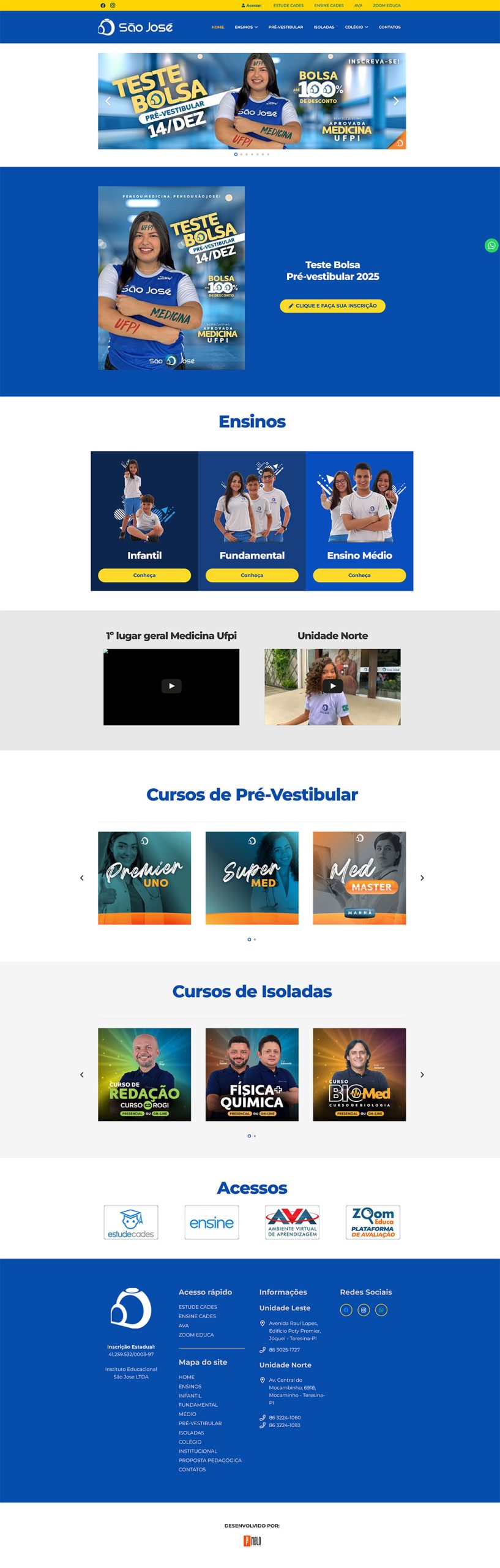Open the AVA access tile
Viewport: 500px width, 1568px height.
point(292,1222)
